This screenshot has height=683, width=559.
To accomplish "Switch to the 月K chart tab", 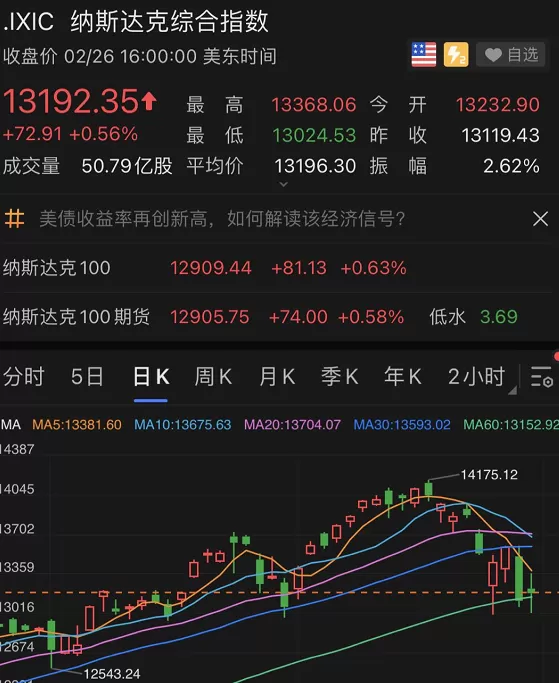I will click(x=277, y=377).
